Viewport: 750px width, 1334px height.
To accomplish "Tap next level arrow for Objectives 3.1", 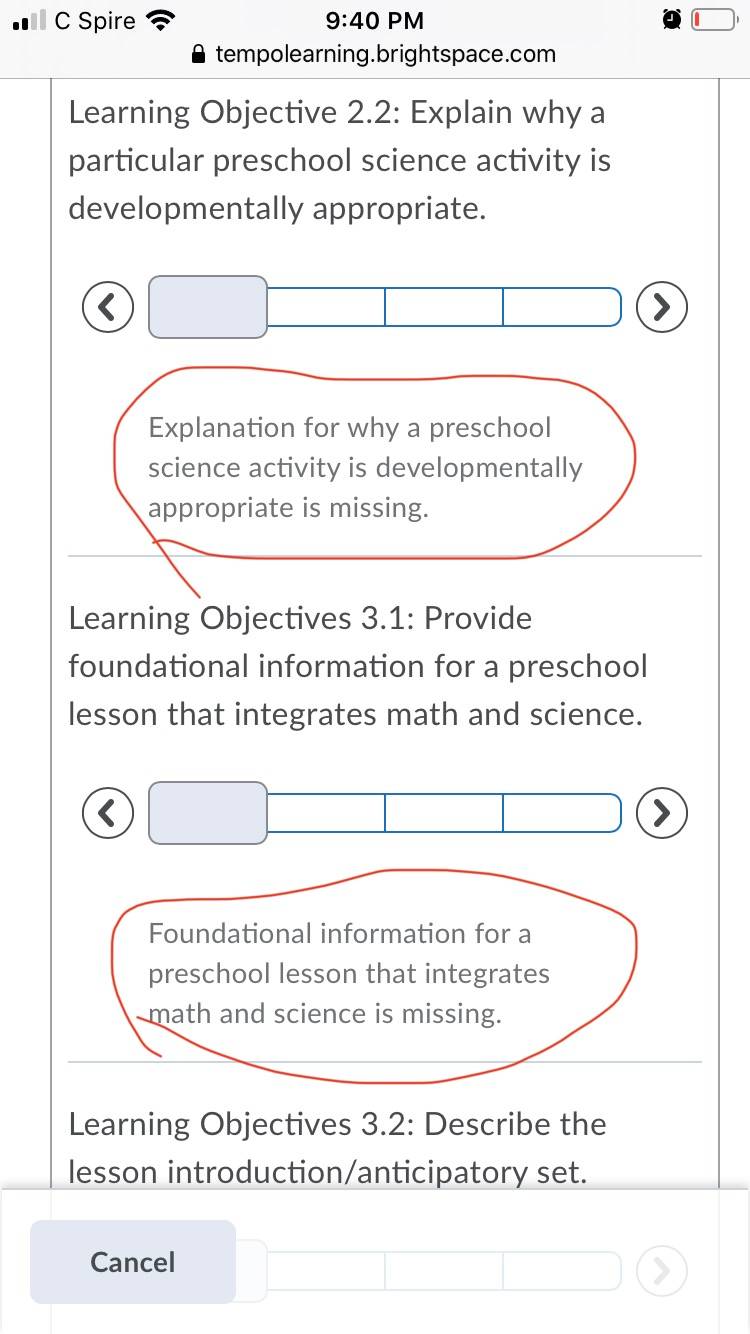I will [x=662, y=812].
